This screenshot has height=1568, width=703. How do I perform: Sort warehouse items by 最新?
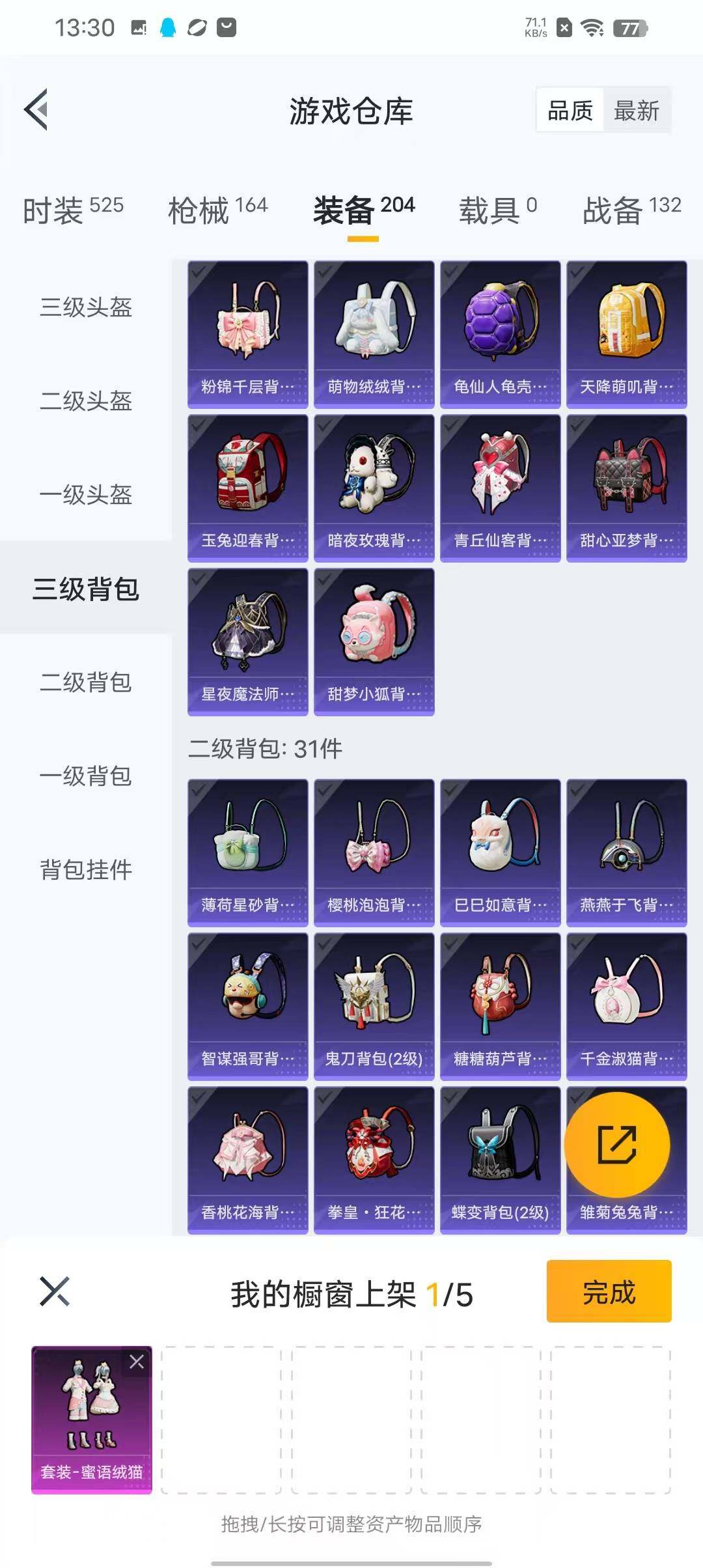click(636, 111)
